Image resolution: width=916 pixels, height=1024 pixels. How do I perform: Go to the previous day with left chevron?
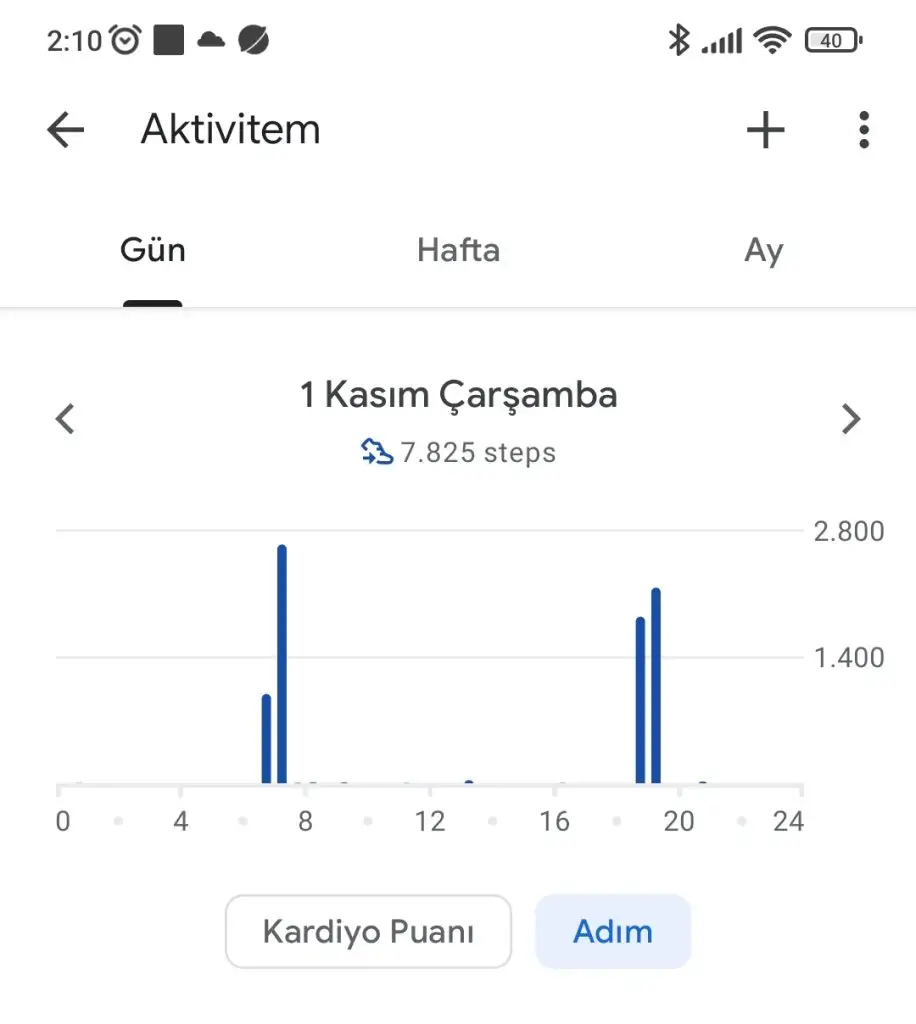click(66, 418)
